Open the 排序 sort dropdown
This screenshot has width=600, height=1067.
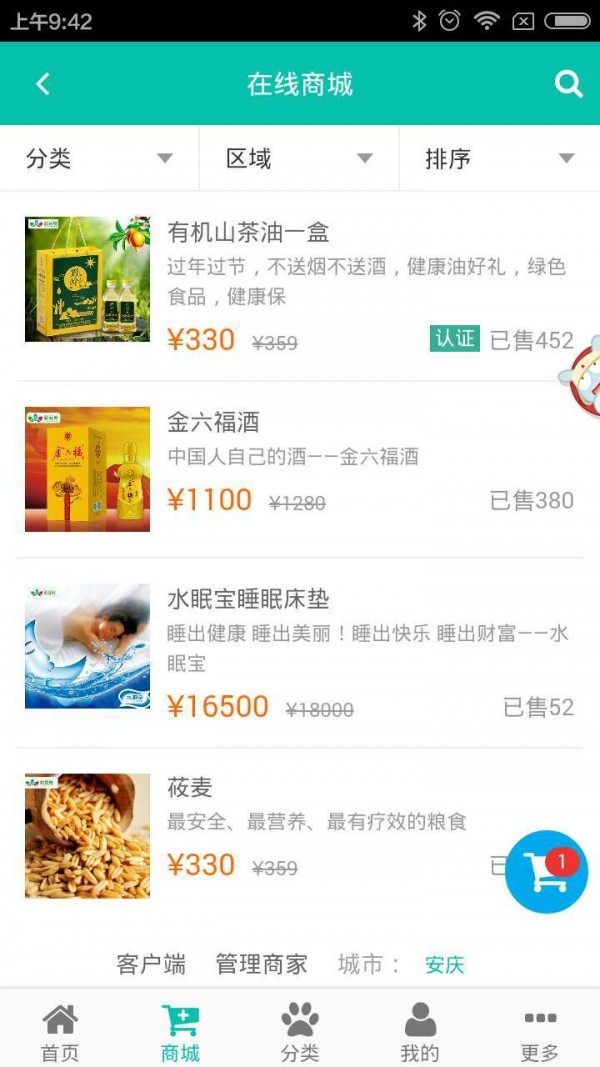499,158
